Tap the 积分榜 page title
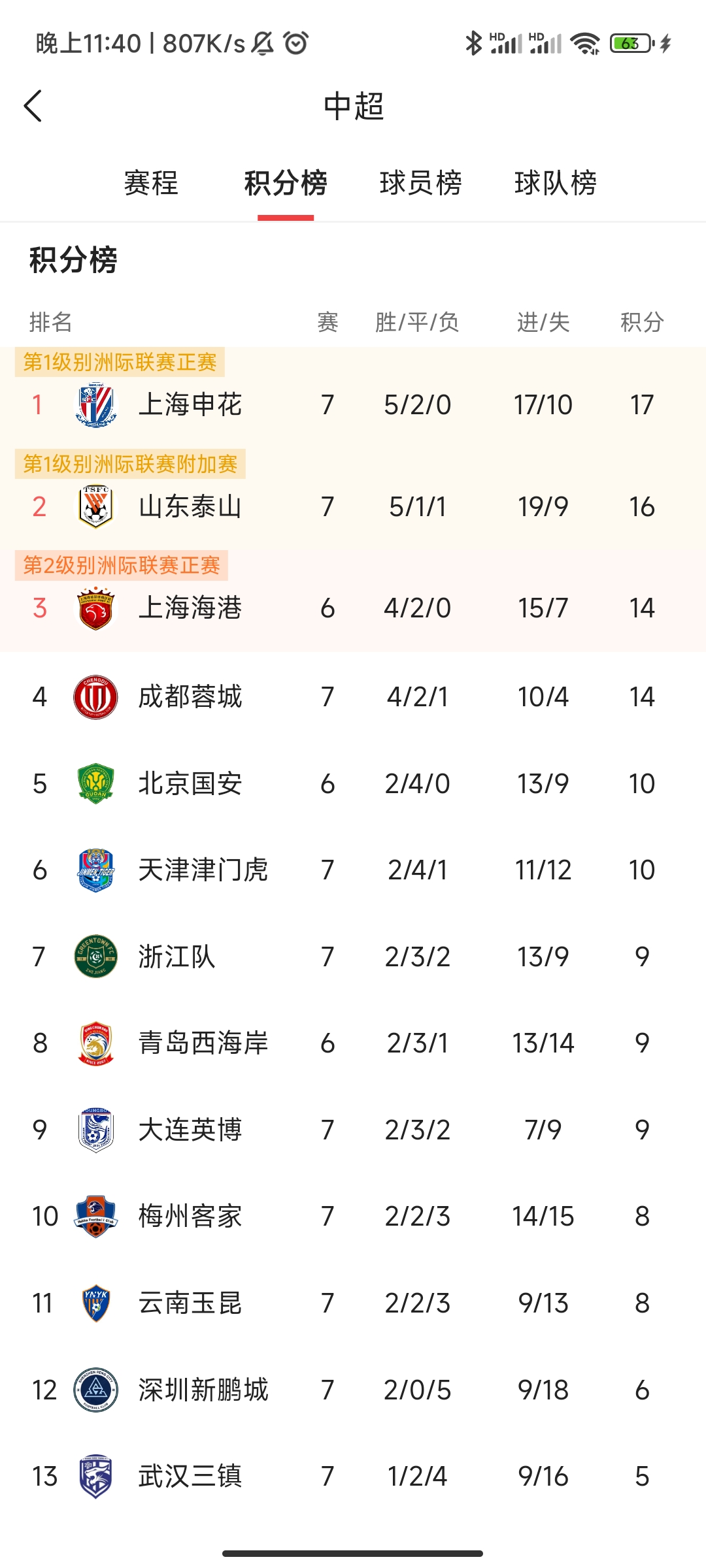The width and height of the screenshot is (706, 1568). [x=72, y=259]
